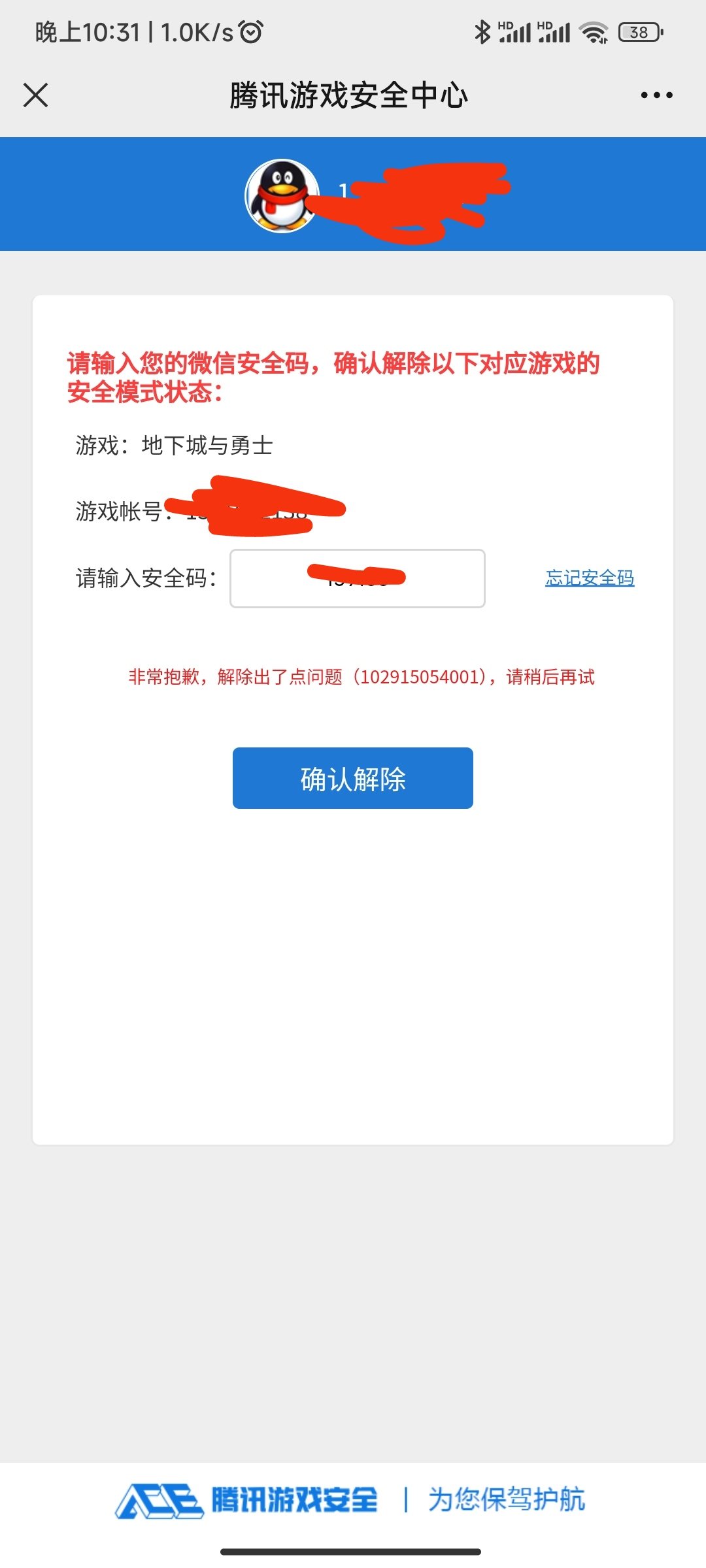Image resolution: width=706 pixels, height=1568 pixels.
Task: Close the page with the X
Action: (x=36, y=95)
